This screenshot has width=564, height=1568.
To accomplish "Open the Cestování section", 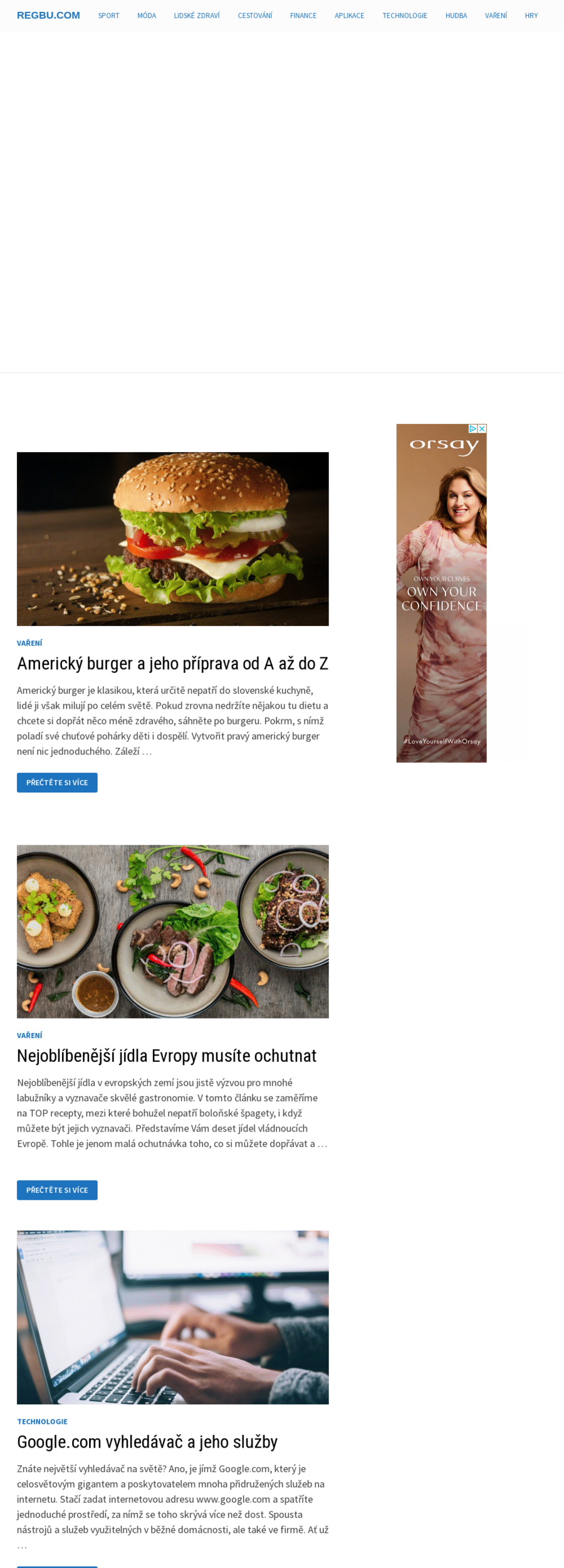I will tap(255, 16).
